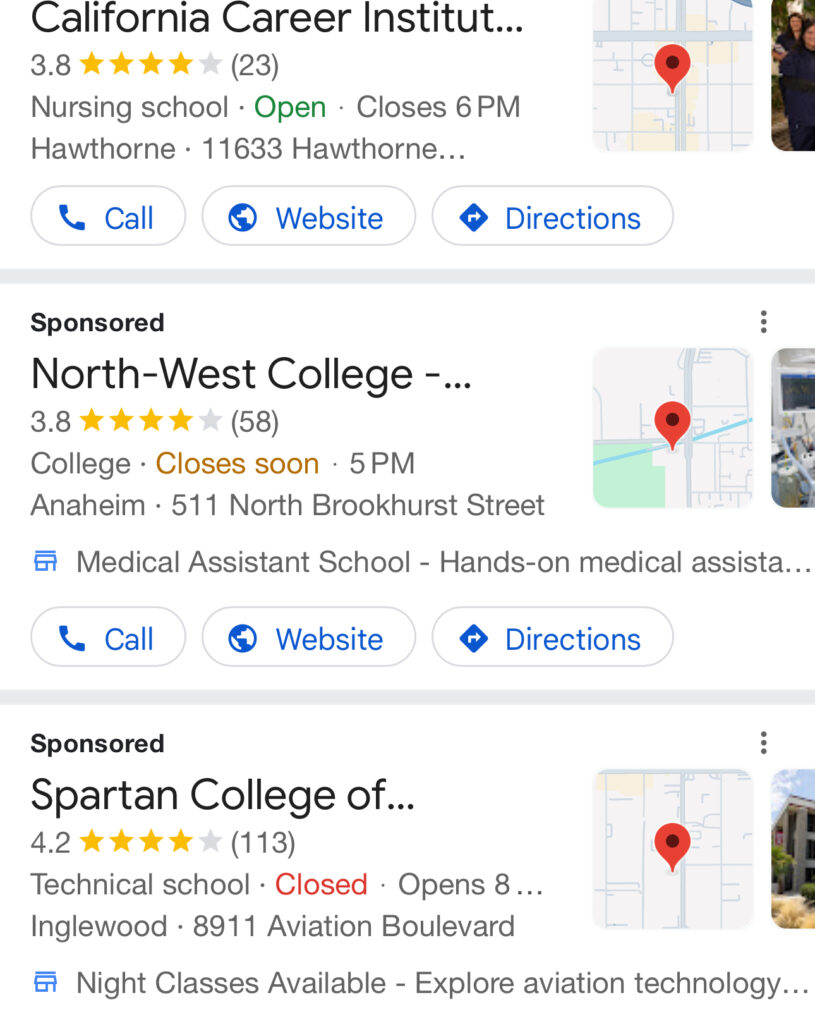Viewport: 815px width, 1024px height.
Task: Open the overflow menu for North-West College ad
Action: tap(763, 322)
